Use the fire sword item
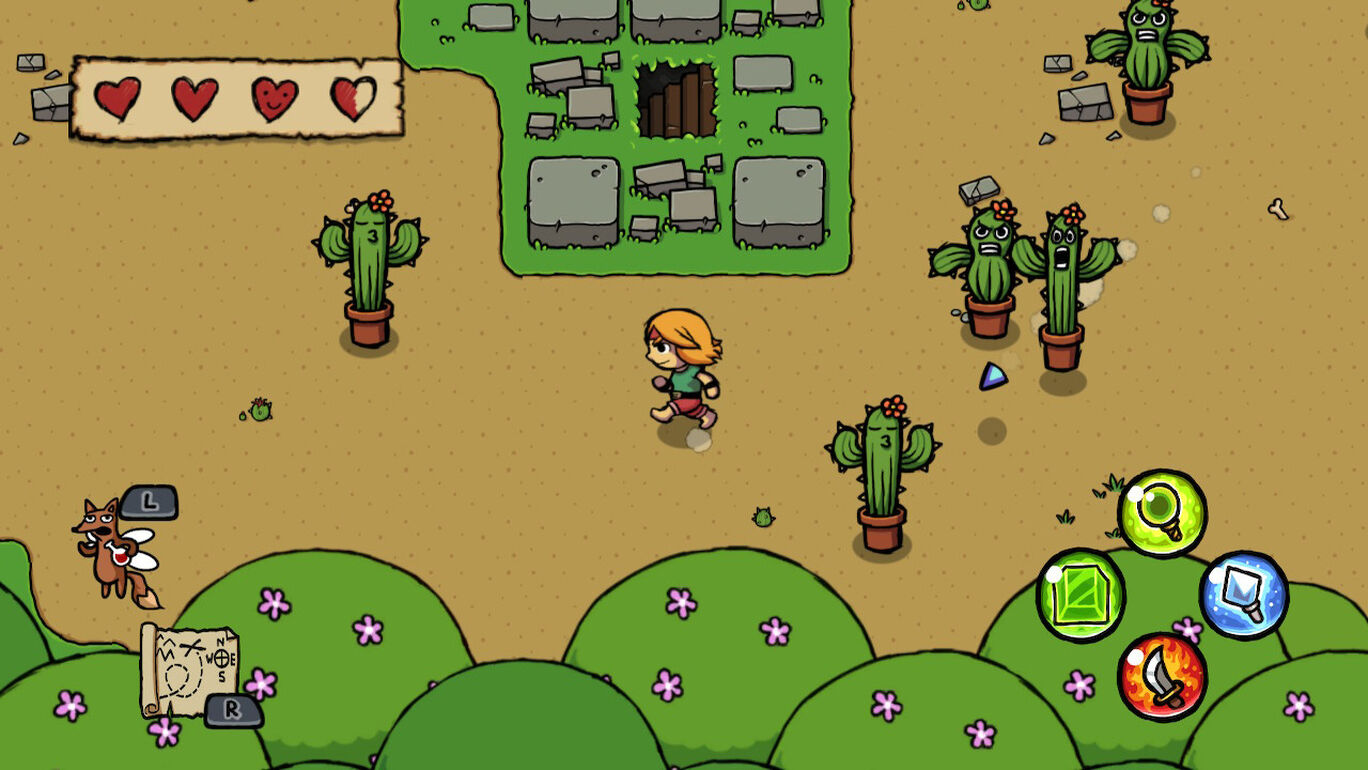Screen dimensions: 1368x770 click(x=1161, y=677)
